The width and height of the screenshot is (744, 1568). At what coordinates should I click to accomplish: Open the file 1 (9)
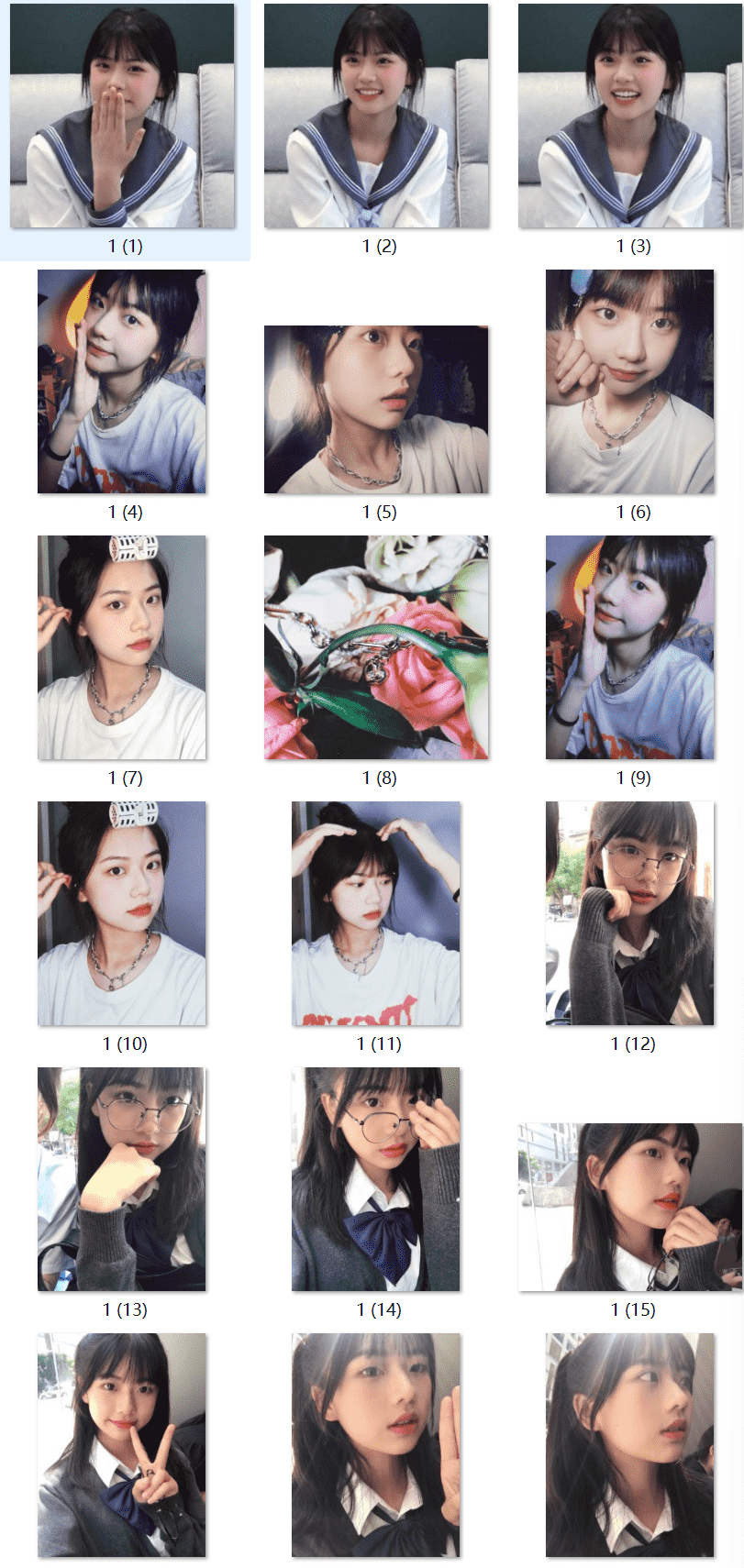coord(629,647)
